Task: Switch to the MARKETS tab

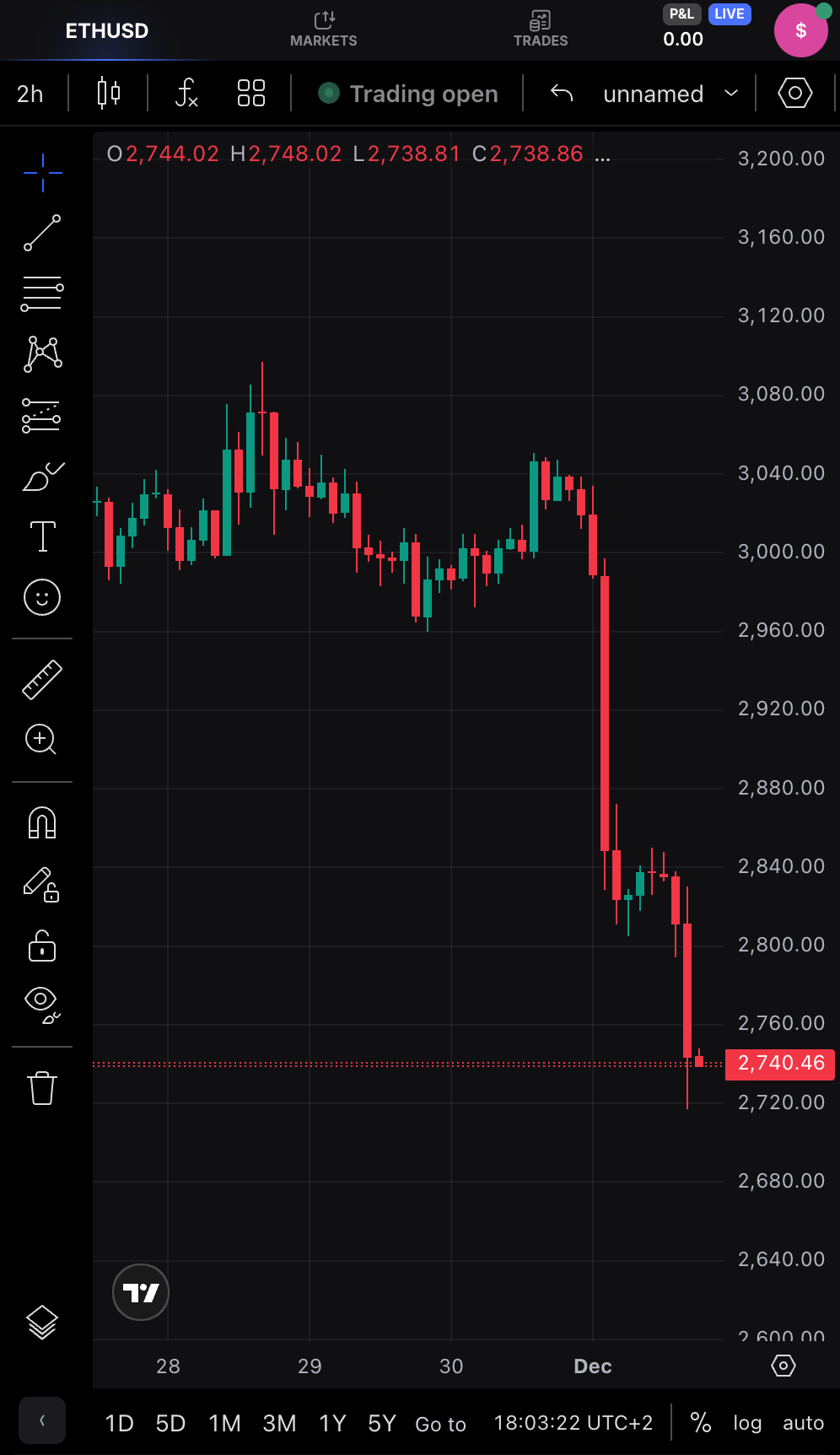Action: click(x=324, y=30)
